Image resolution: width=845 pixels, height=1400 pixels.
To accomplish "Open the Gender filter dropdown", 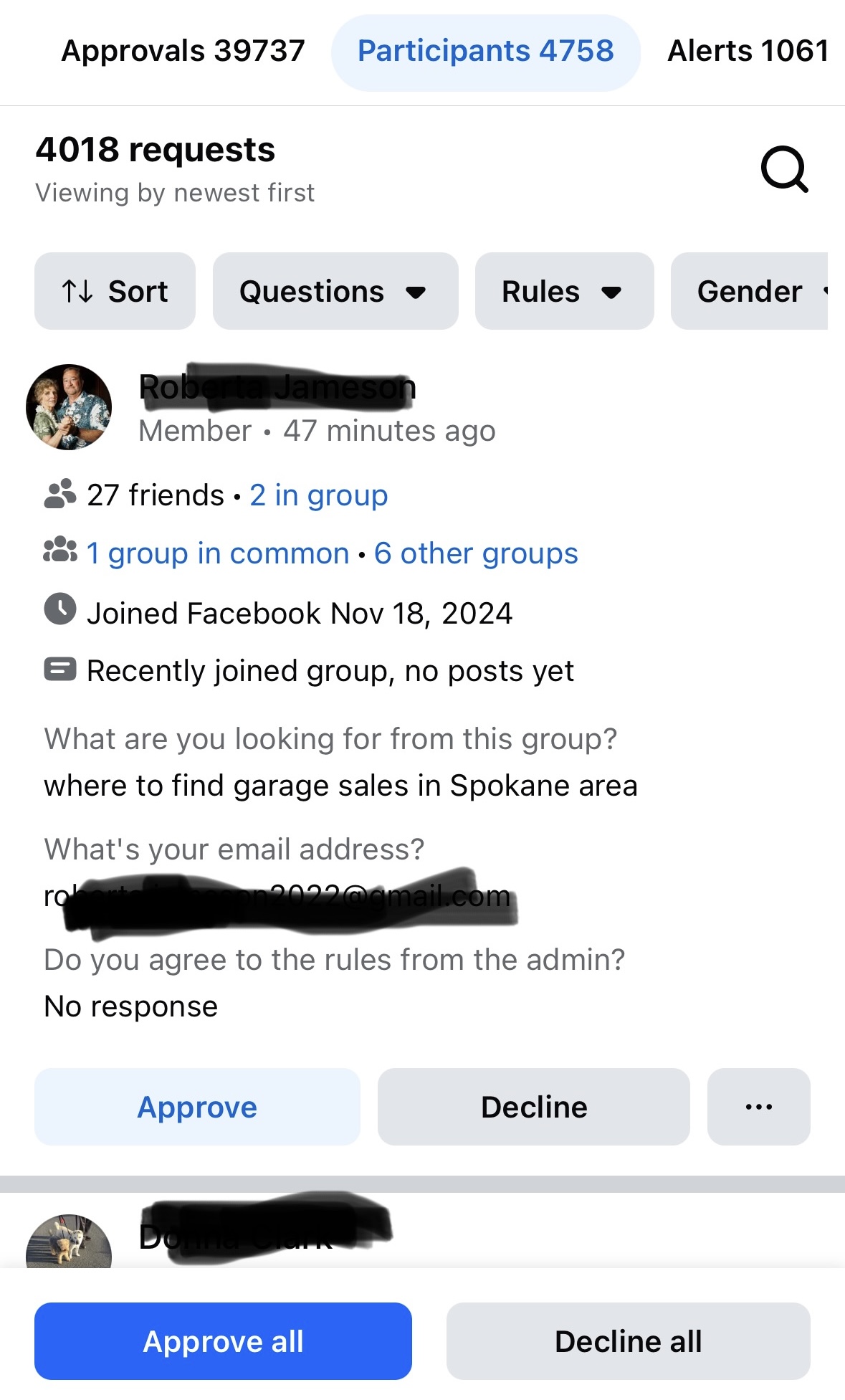I will (x=750, y=291).
